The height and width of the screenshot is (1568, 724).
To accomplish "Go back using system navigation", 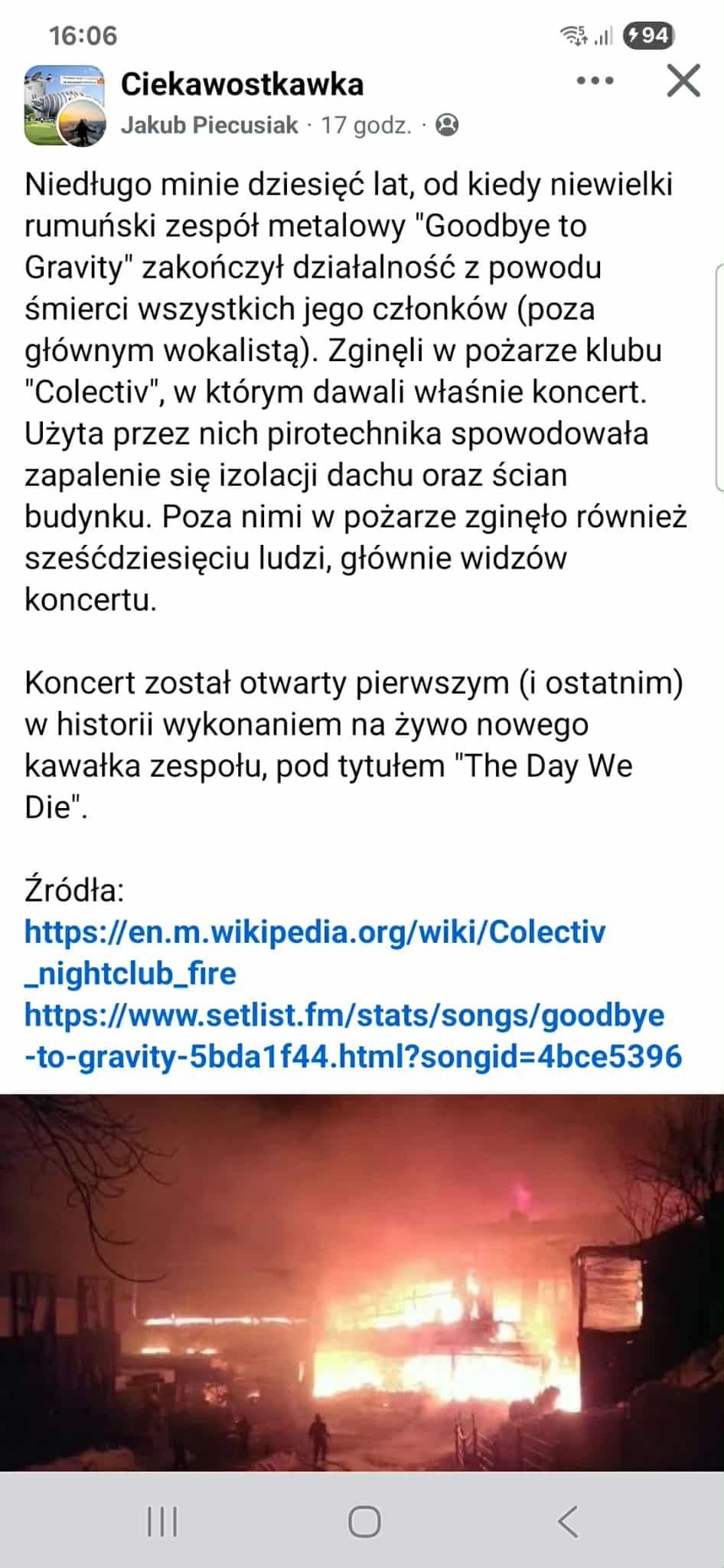I will pyautogui.click(x=567, y=1521).
